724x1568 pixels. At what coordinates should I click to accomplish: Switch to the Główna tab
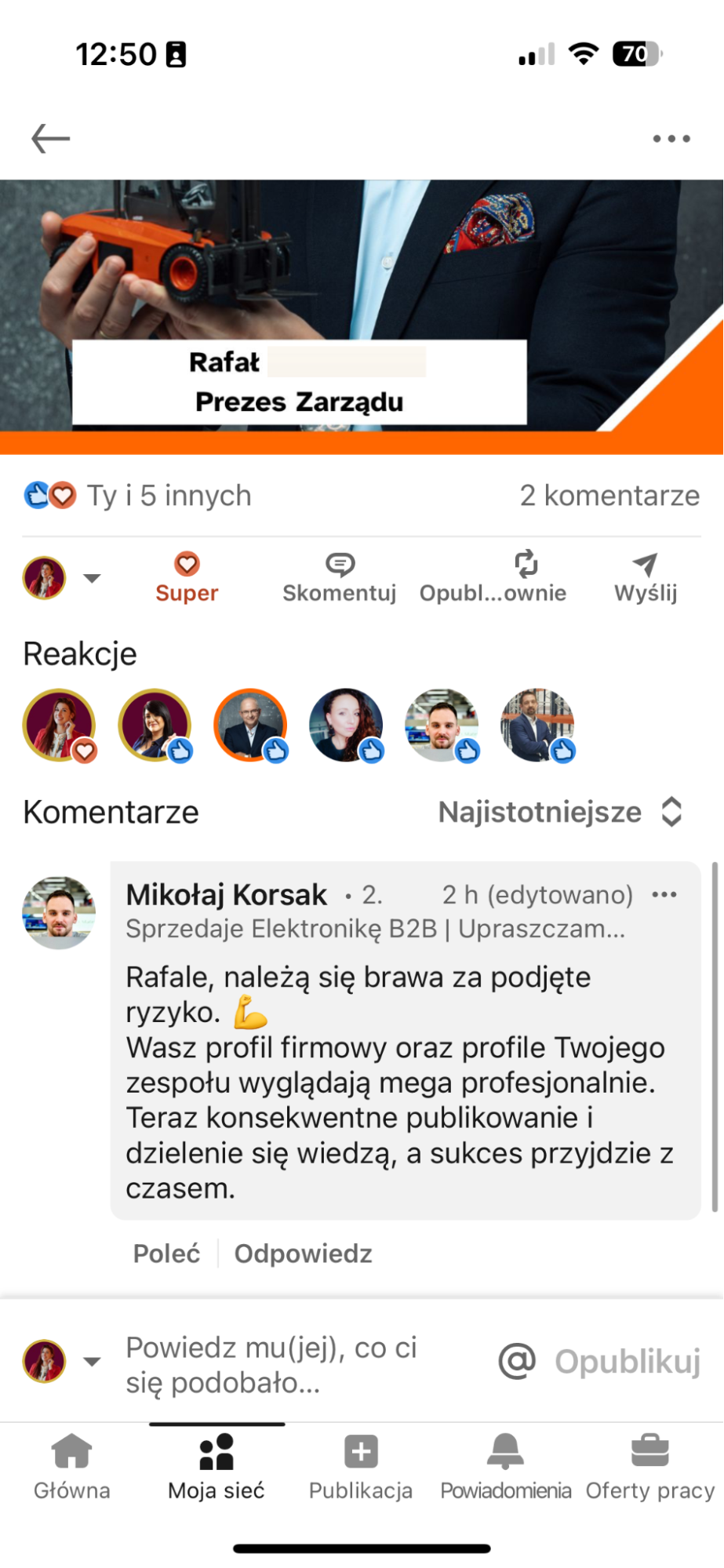tap(71, 1465)
